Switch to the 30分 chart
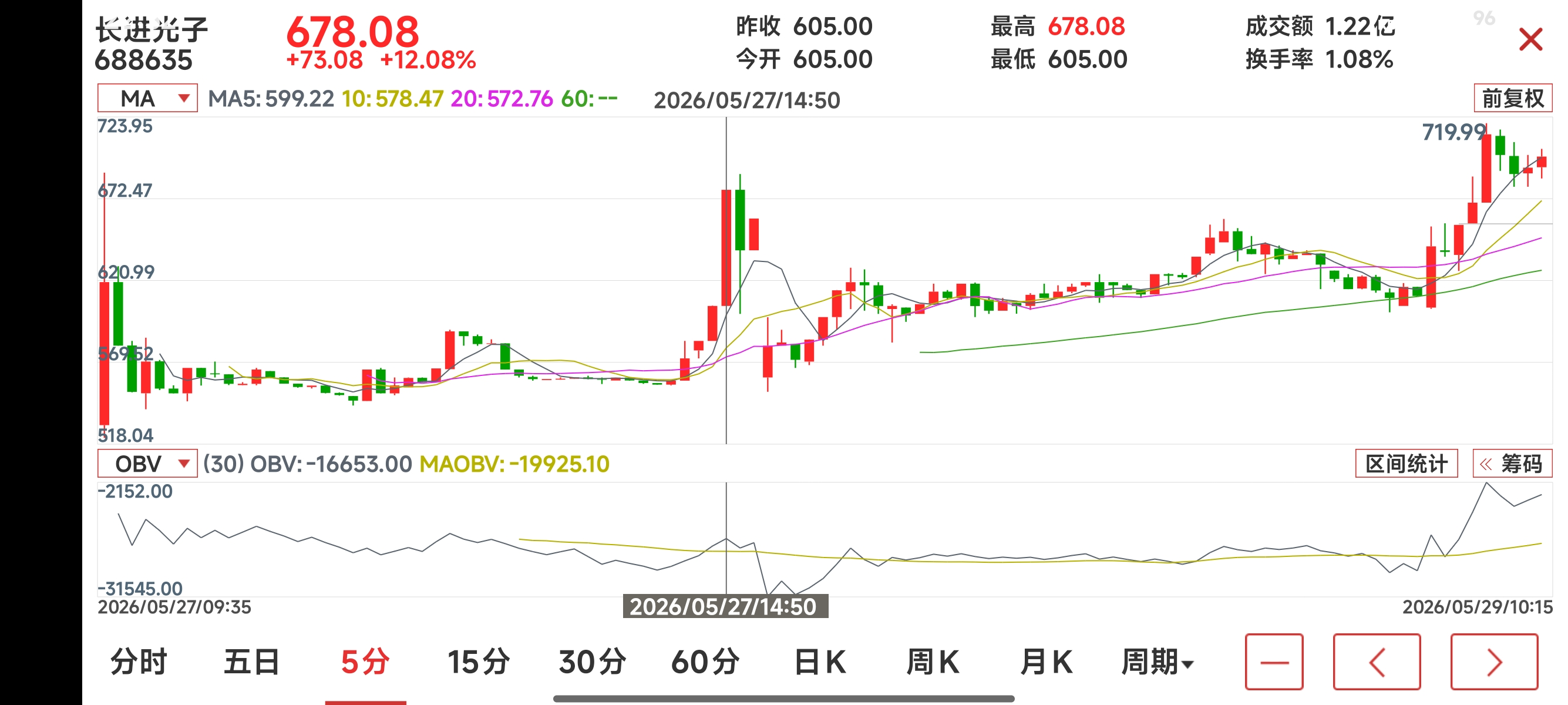Screen dimensions: 1568x705 pos(593,662)
